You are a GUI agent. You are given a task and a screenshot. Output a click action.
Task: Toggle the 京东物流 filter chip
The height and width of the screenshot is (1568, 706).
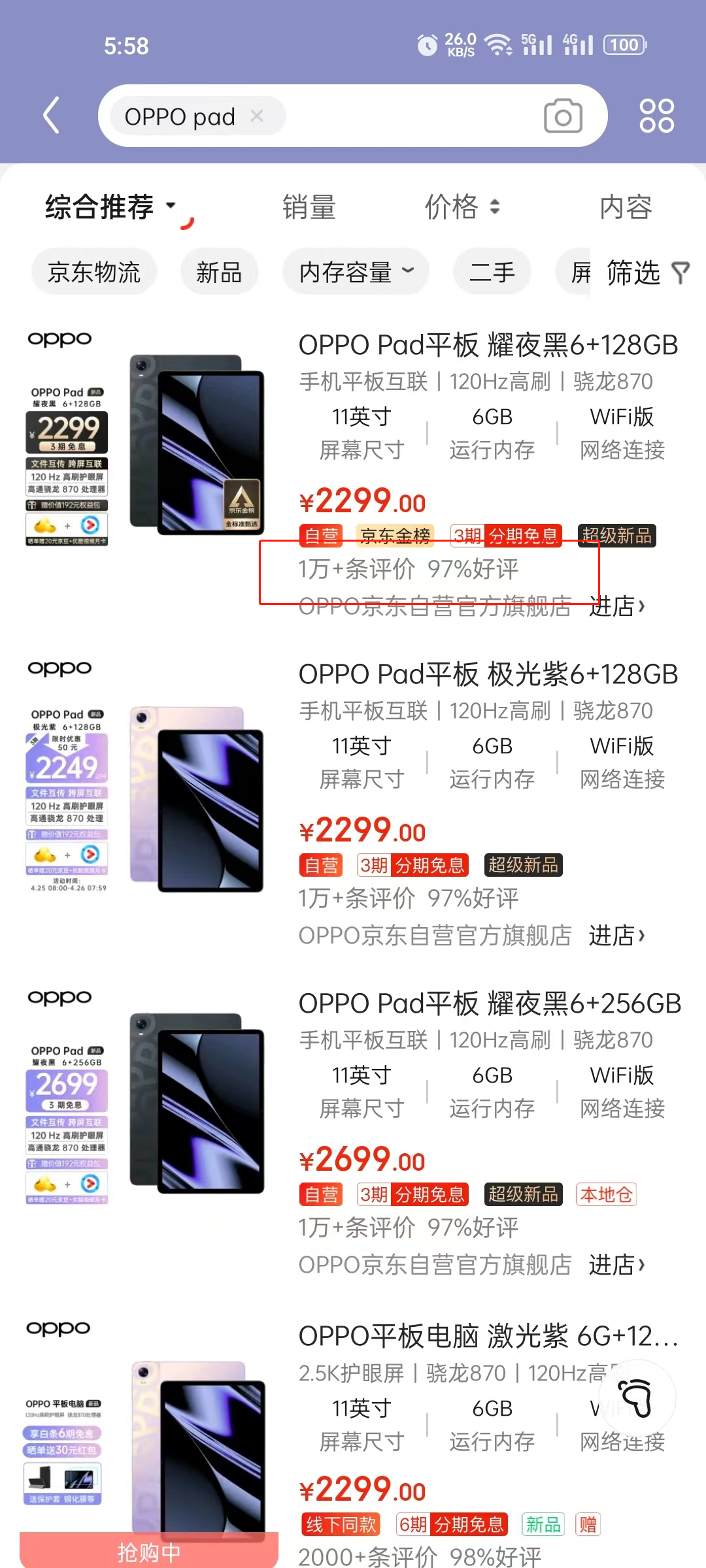(x=93, y=271)
